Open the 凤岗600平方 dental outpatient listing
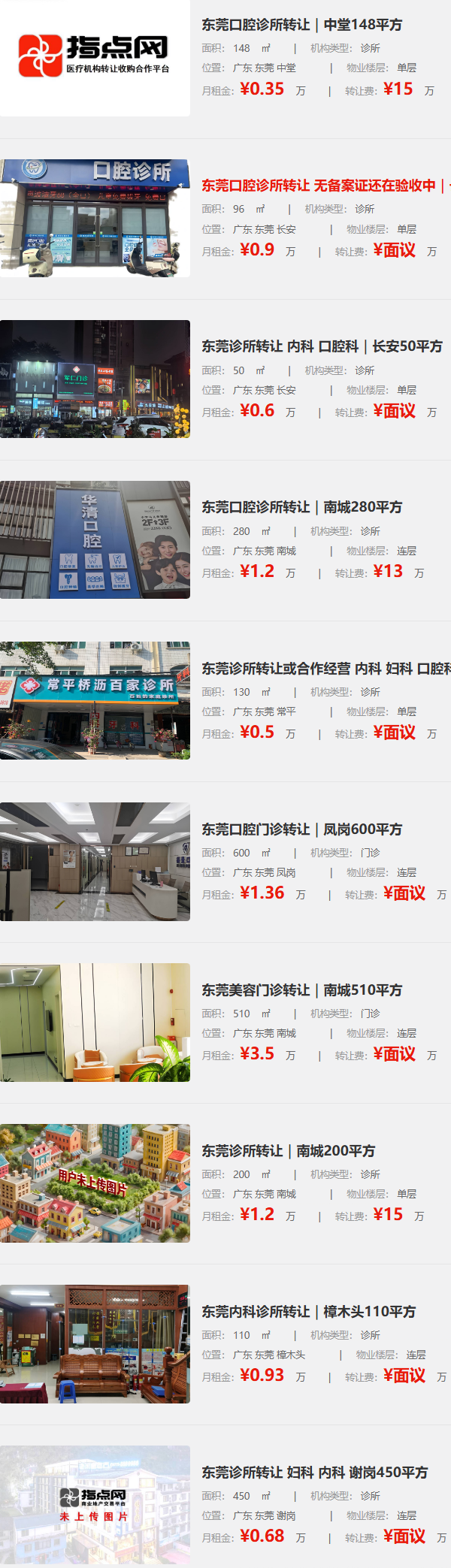This screenshot has width=451, height=1568. [x=301, y=829]
